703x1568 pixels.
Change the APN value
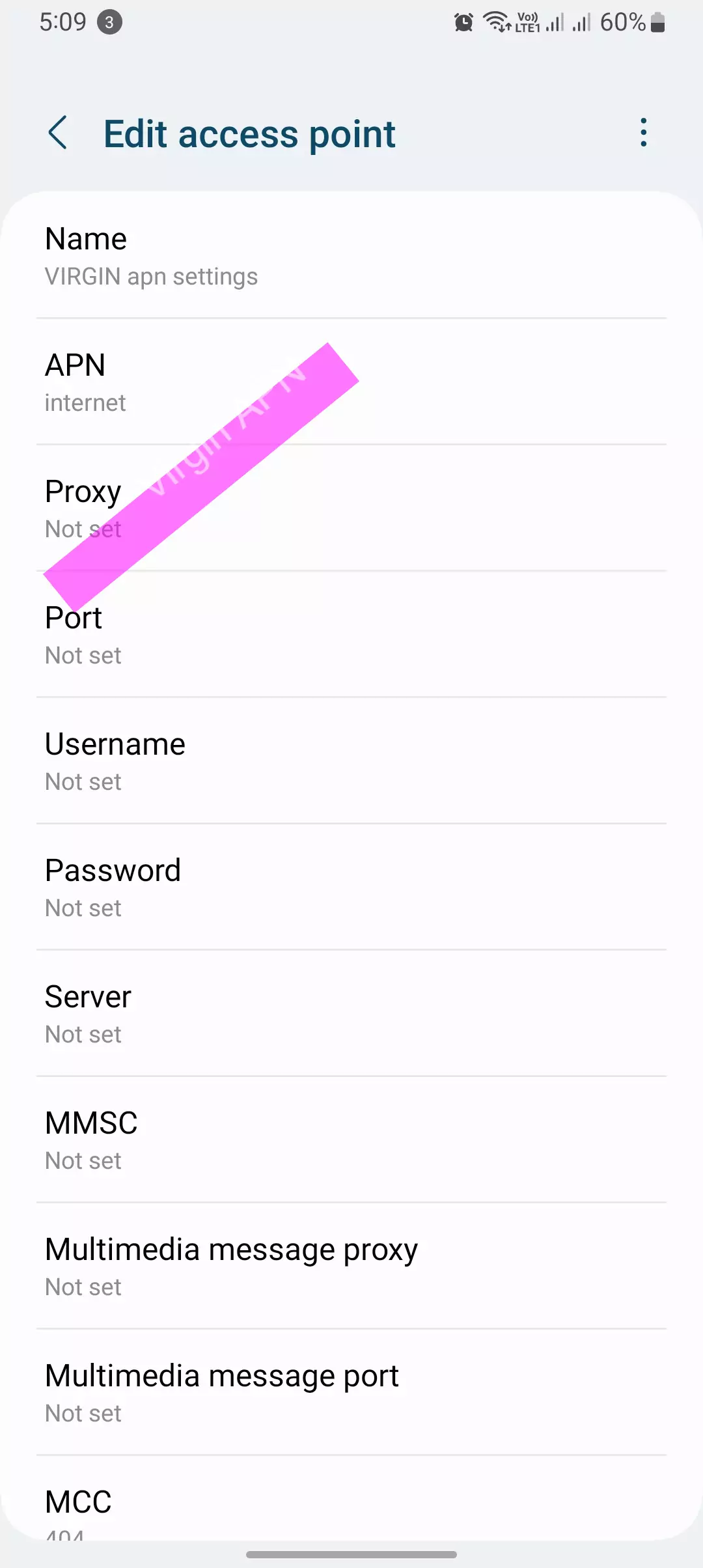(x=351, y=383)
